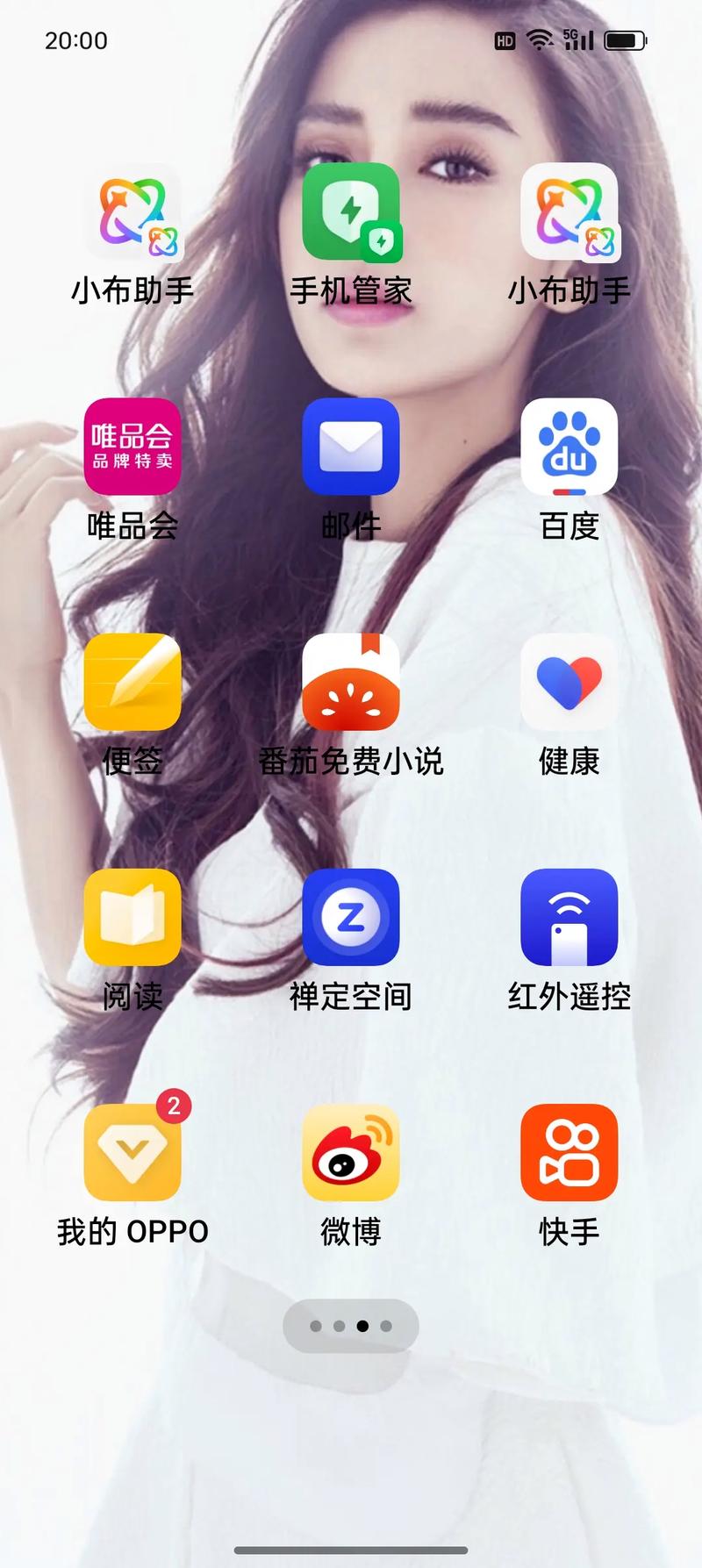702x1568 pixels.
Task: Open the 阅读 reading app
Action: pyautogui.click(x=133, y=917)
